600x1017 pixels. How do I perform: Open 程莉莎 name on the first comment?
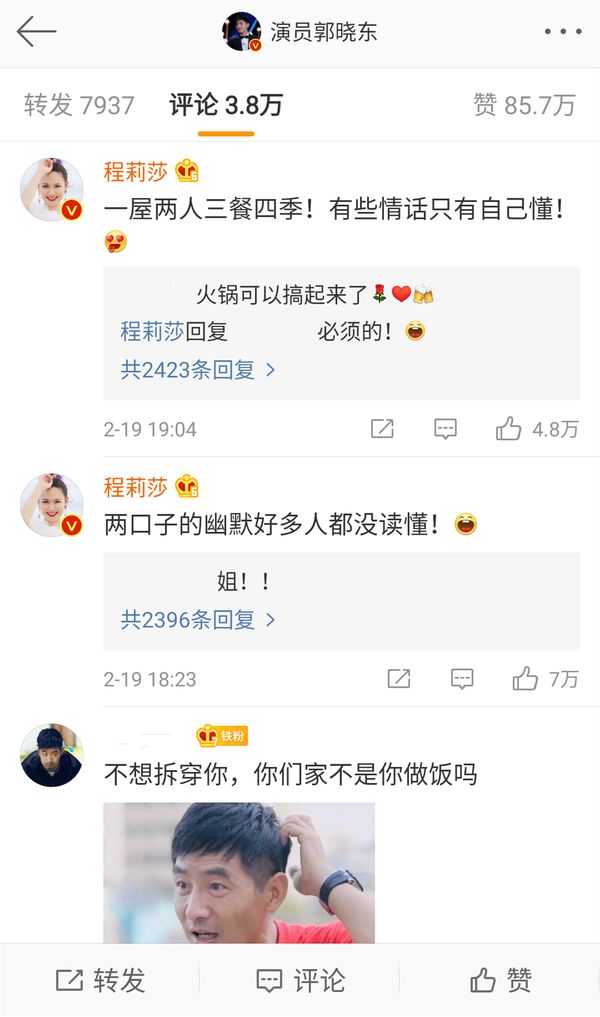tap(136, 172)
